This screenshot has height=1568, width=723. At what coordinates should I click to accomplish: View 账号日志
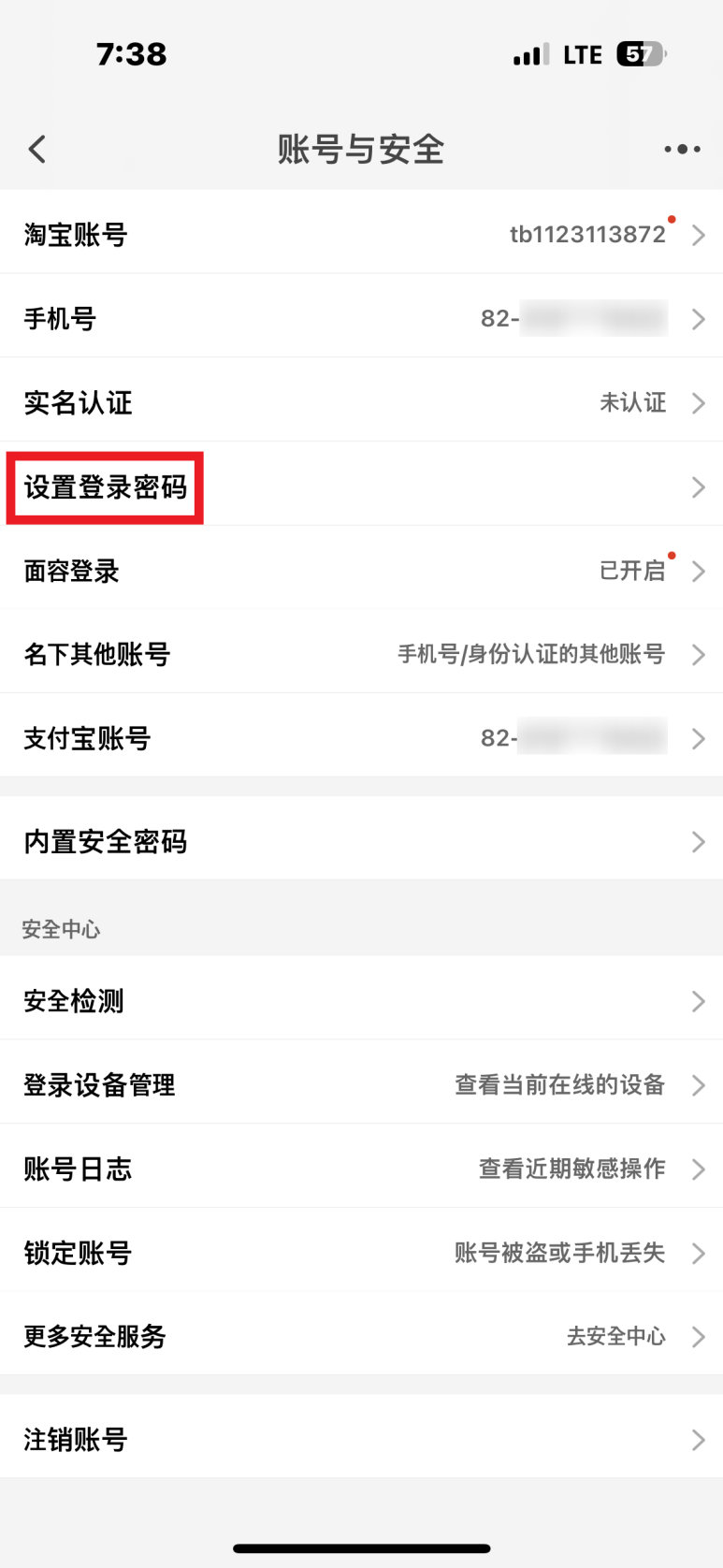point(361,1167)
